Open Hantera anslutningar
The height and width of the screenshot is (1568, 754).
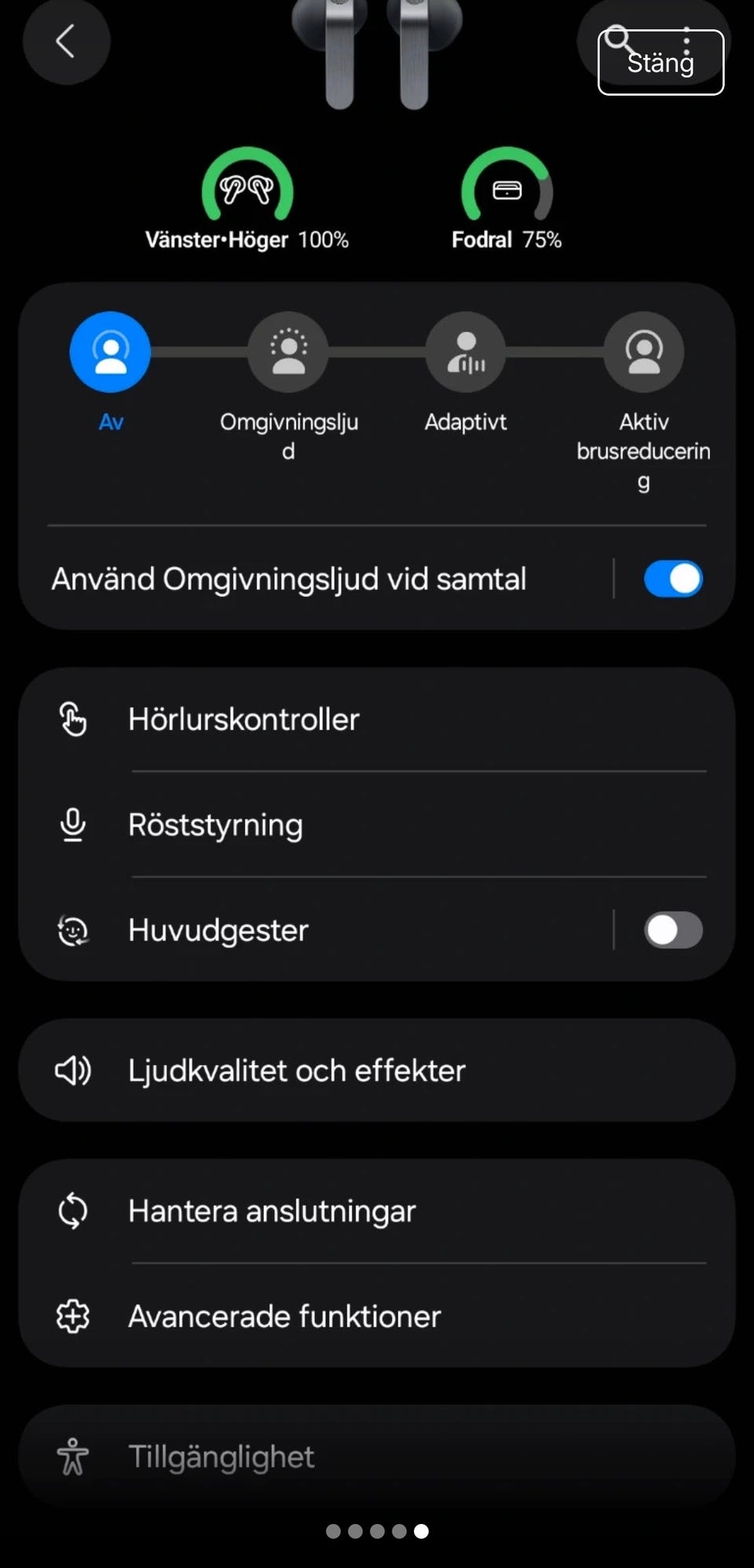[x=377, y=1211]
